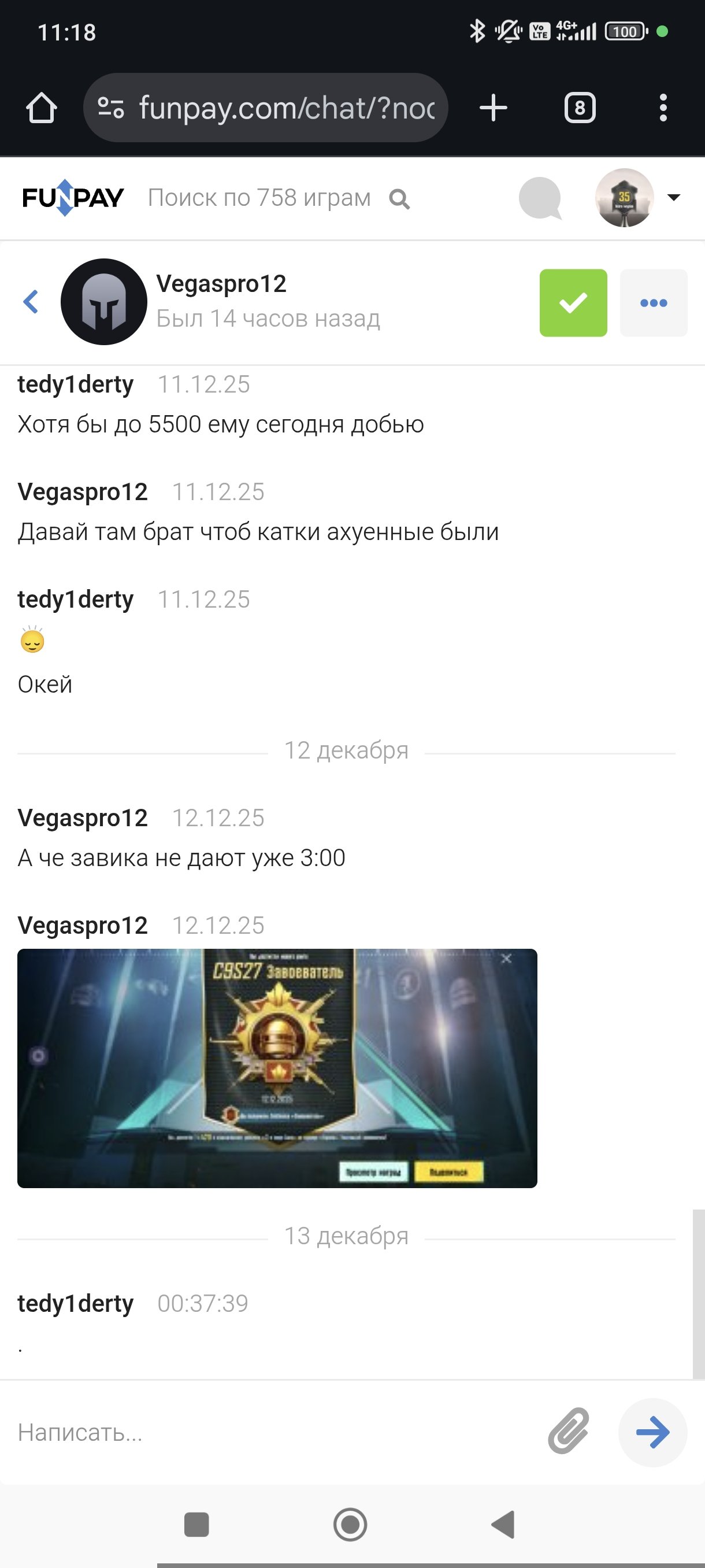This screenshot has height=1568, width=705.
Task: Open a new browser tab
Action: 493,108
